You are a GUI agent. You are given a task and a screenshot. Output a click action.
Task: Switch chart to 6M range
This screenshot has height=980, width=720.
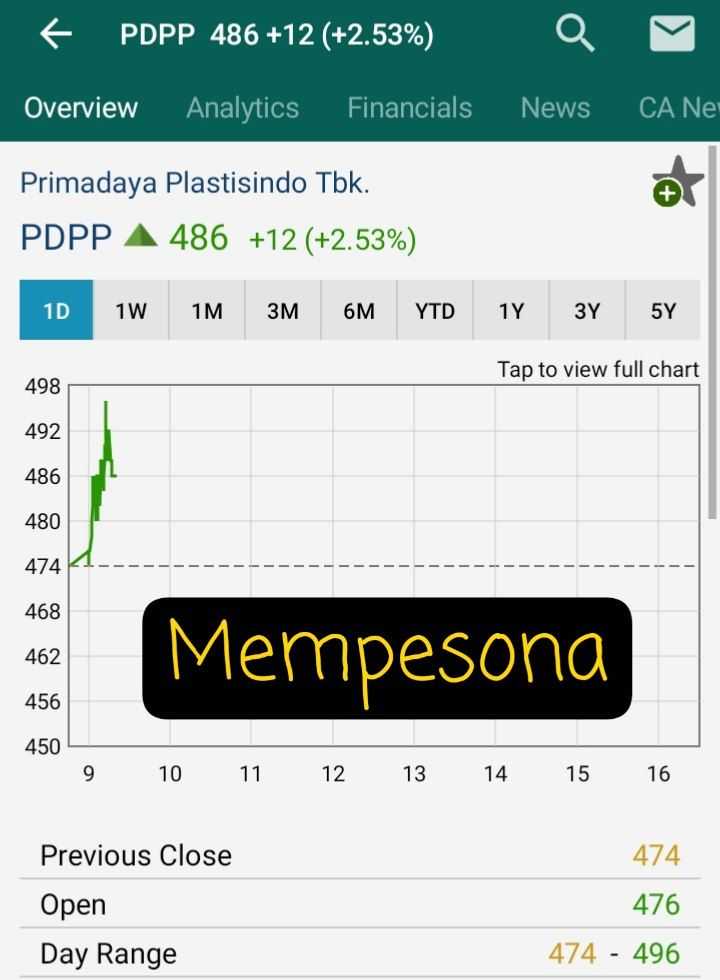pyautogui.click(x=359, y=311)
